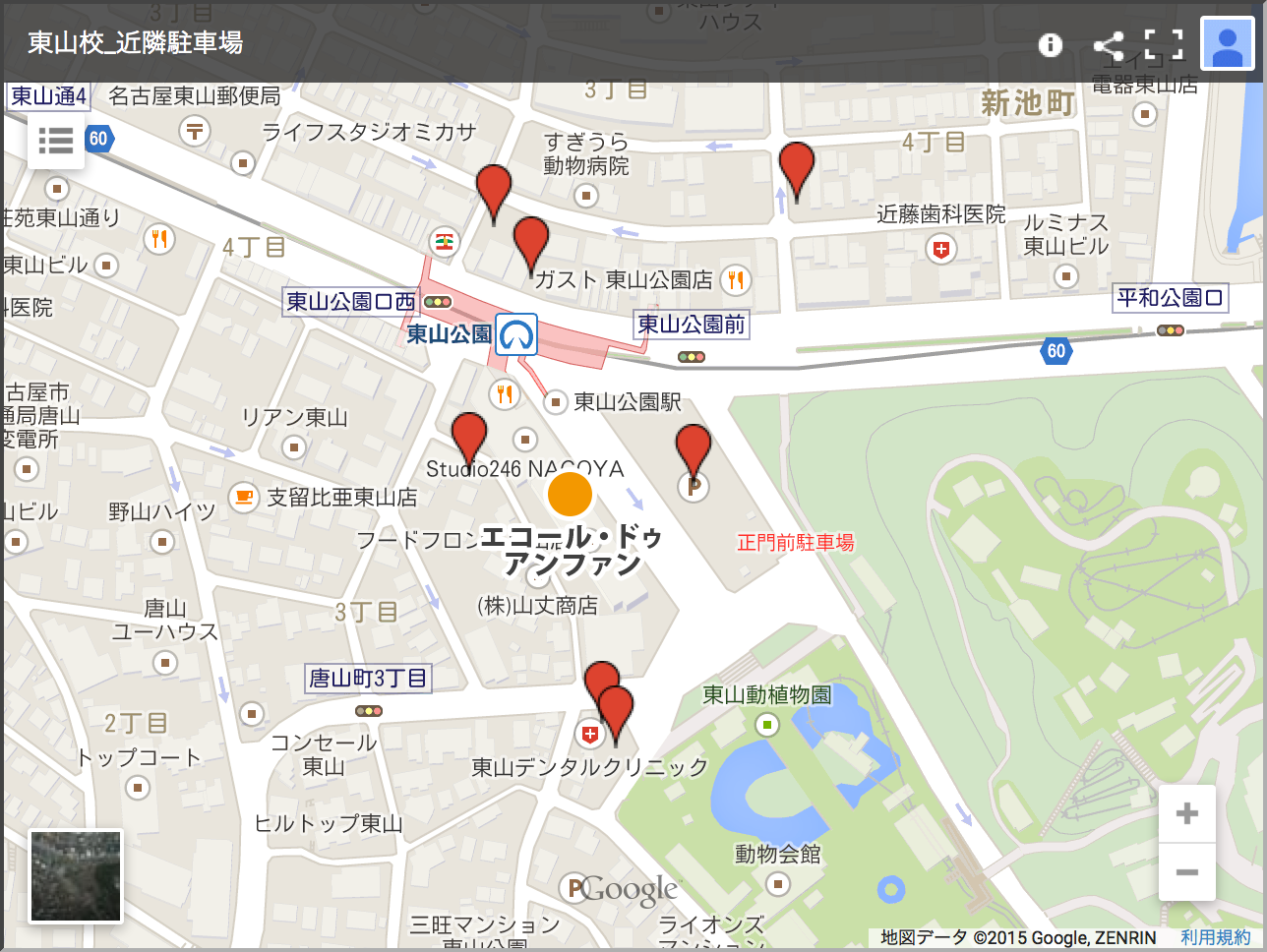
Task: Share this map
Action: pos(1109,44)
